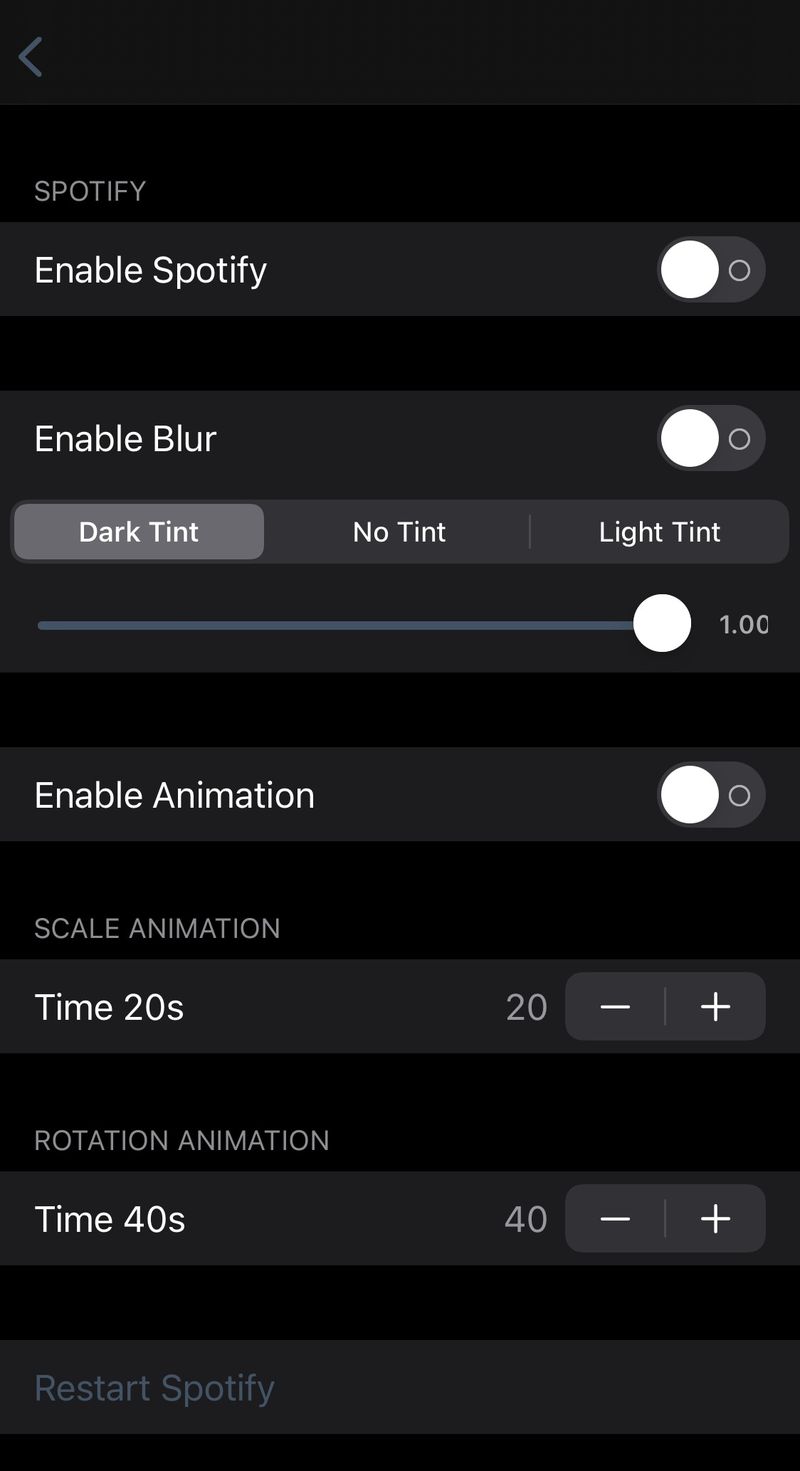Viewport: 800px width, 1471px height.
Task: Toggle the Enable Spotify switch
Action: pyautogui.click(x=711, y=270)
